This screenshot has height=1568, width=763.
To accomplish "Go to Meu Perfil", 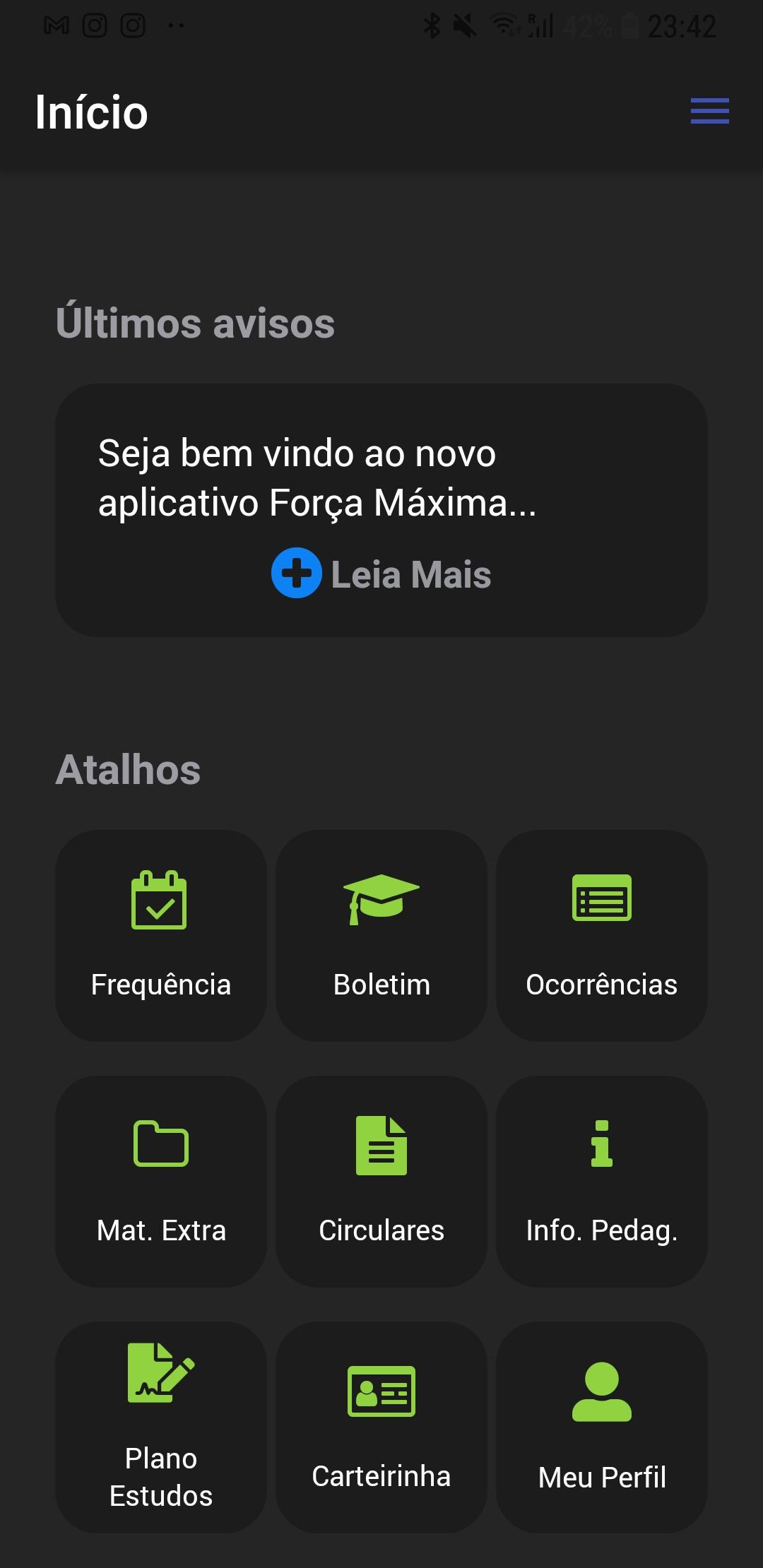I will pyautogui.click(x=602, y=1427).
